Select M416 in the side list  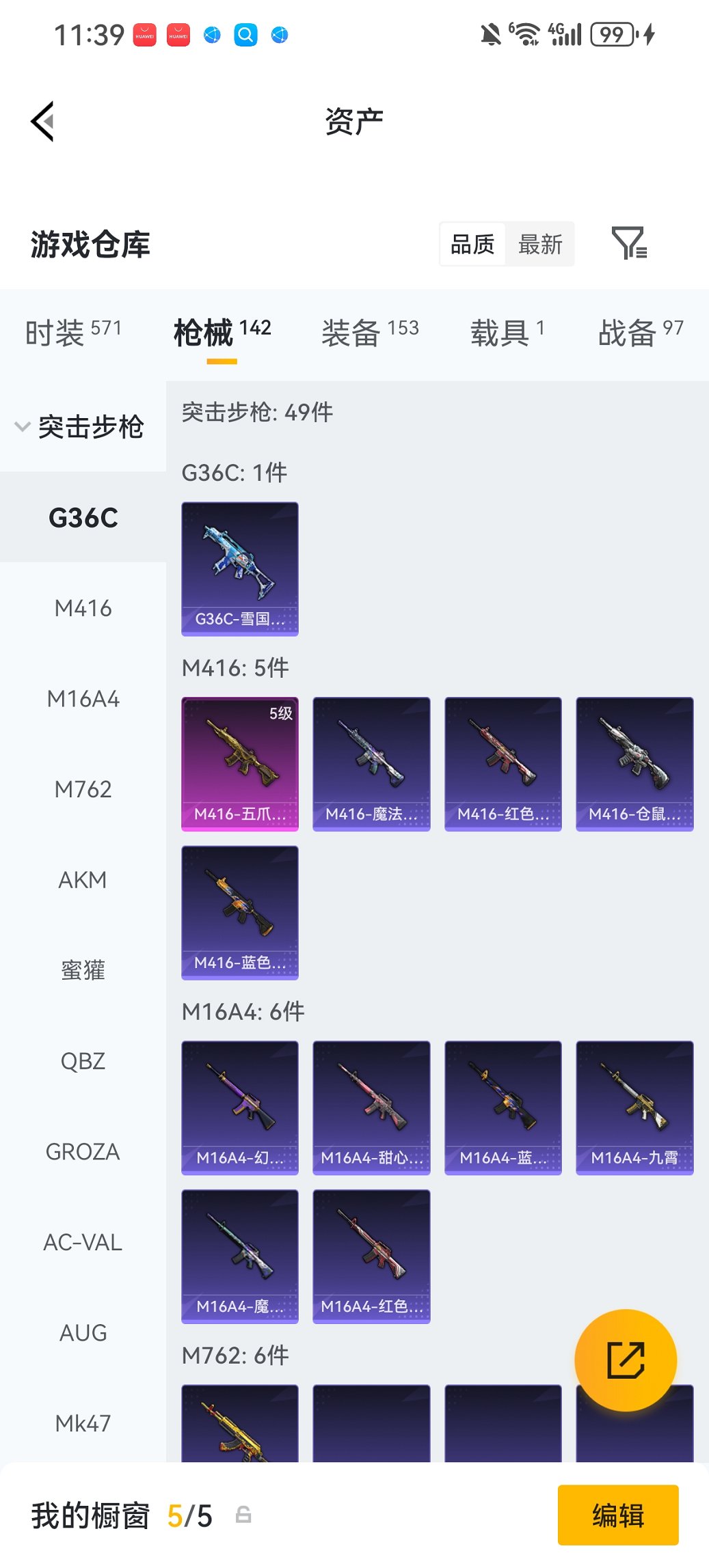coord(83,608)
